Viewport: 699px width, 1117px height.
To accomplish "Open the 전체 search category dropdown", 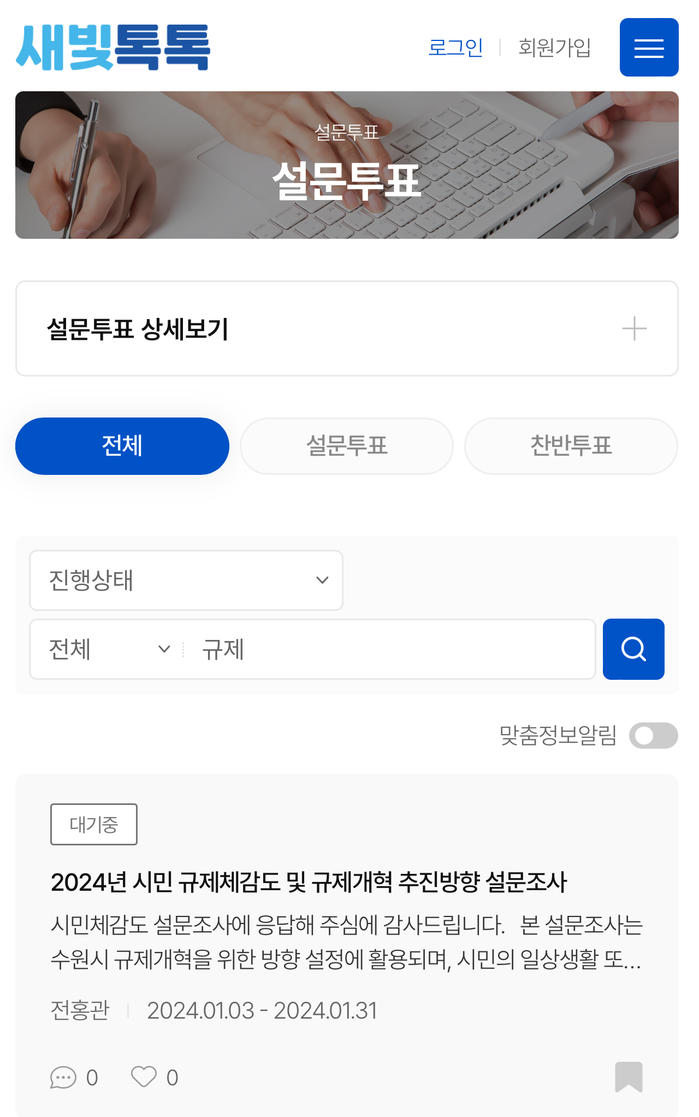I will [108, 650].
